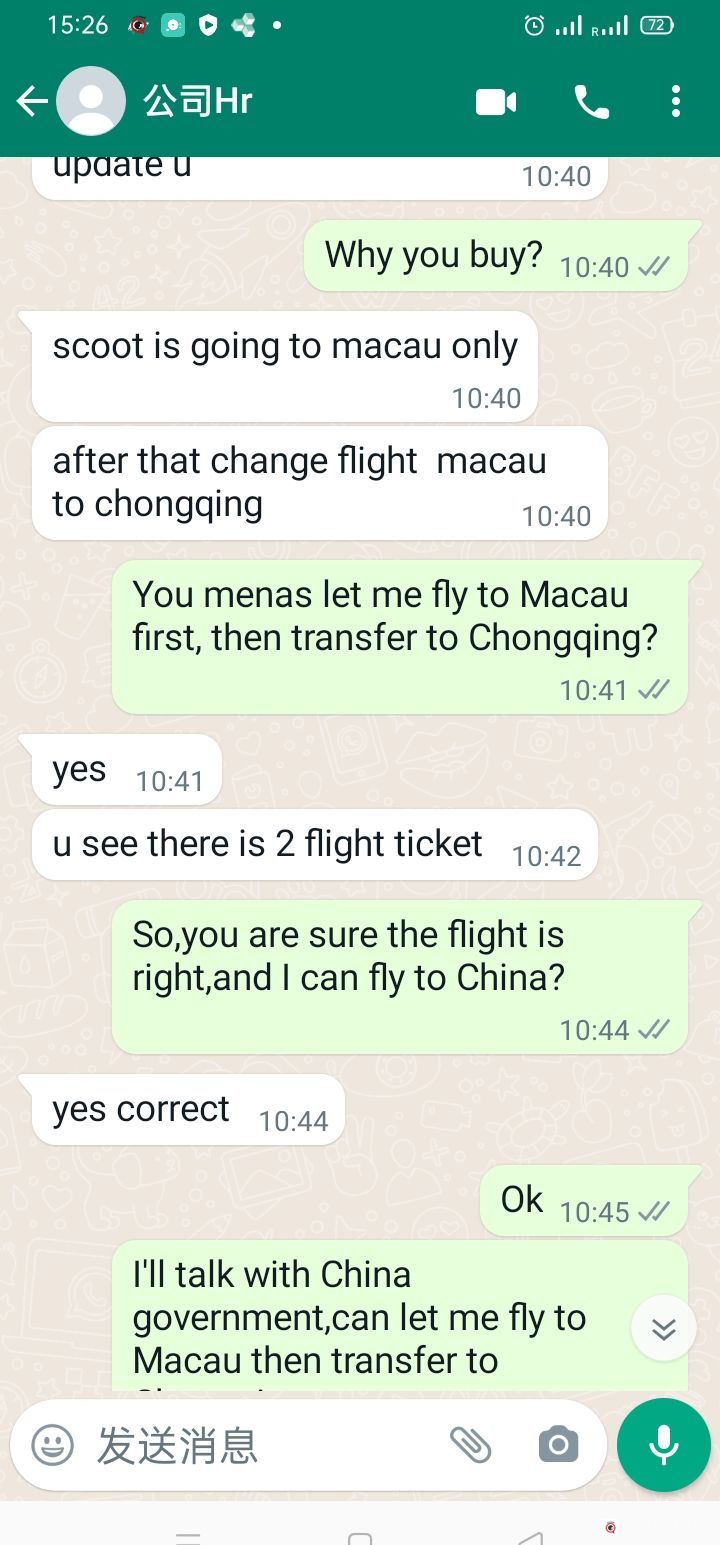Open the overflow menu
The height and width of the screenshot is (1545, 720).
[x=676, y=101]
